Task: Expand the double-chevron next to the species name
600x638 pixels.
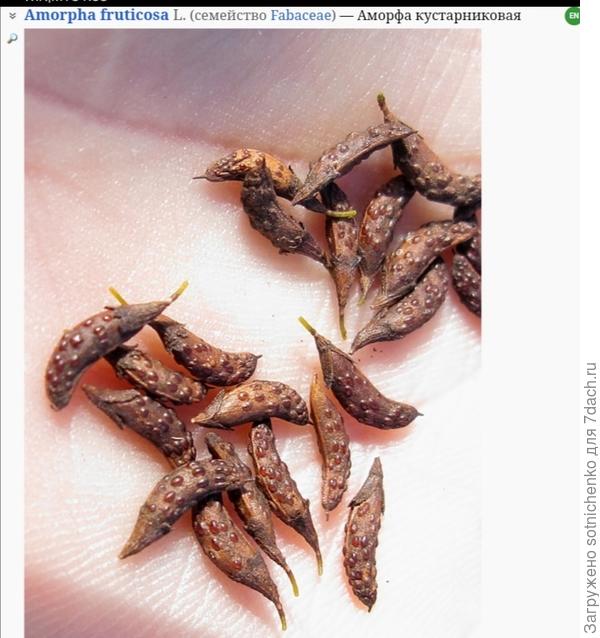Action: coord(12,16)
